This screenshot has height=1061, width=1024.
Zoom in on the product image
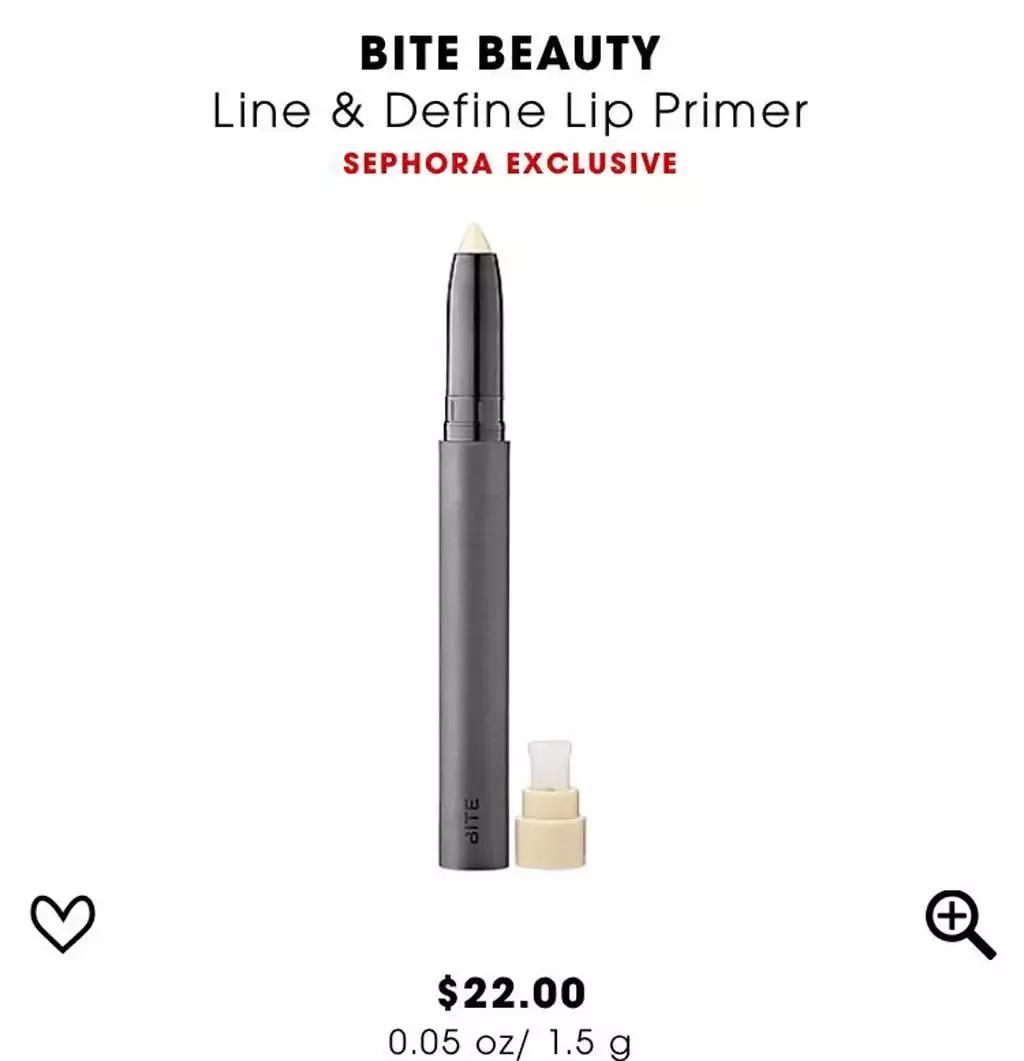tap(958, 924)
